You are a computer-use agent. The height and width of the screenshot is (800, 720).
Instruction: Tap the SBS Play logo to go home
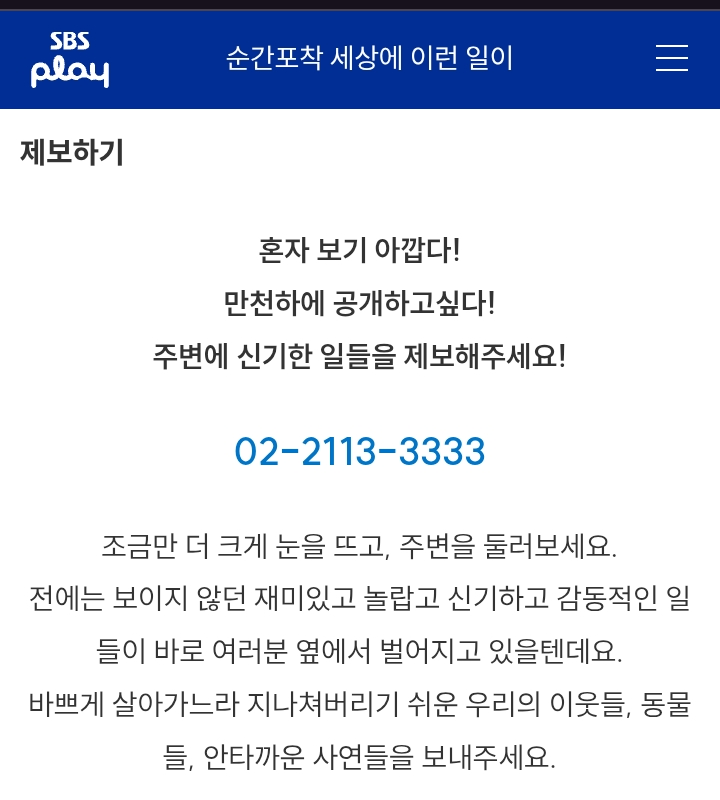pyautogui.click(x=69, y=60)
